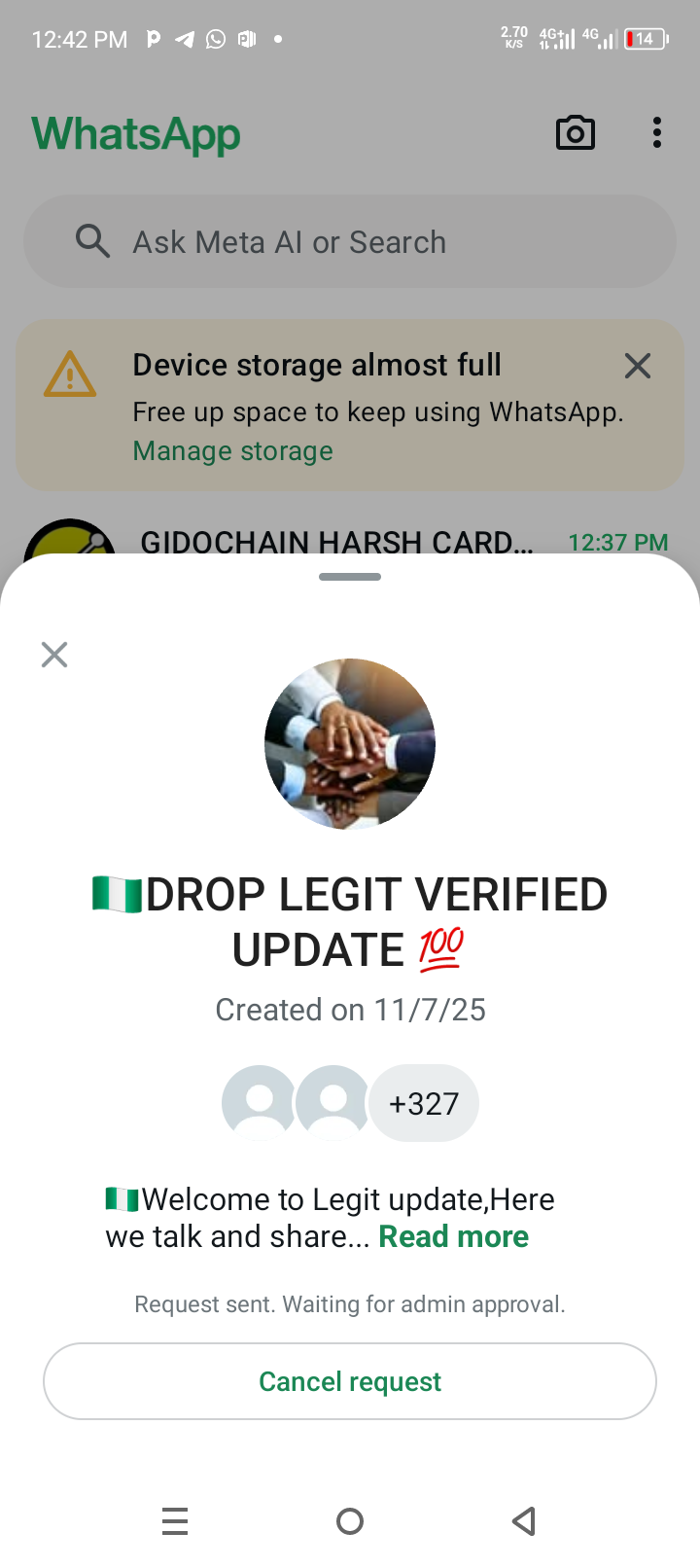
Task: Open the overflow menu
Action: pos(657,133)
